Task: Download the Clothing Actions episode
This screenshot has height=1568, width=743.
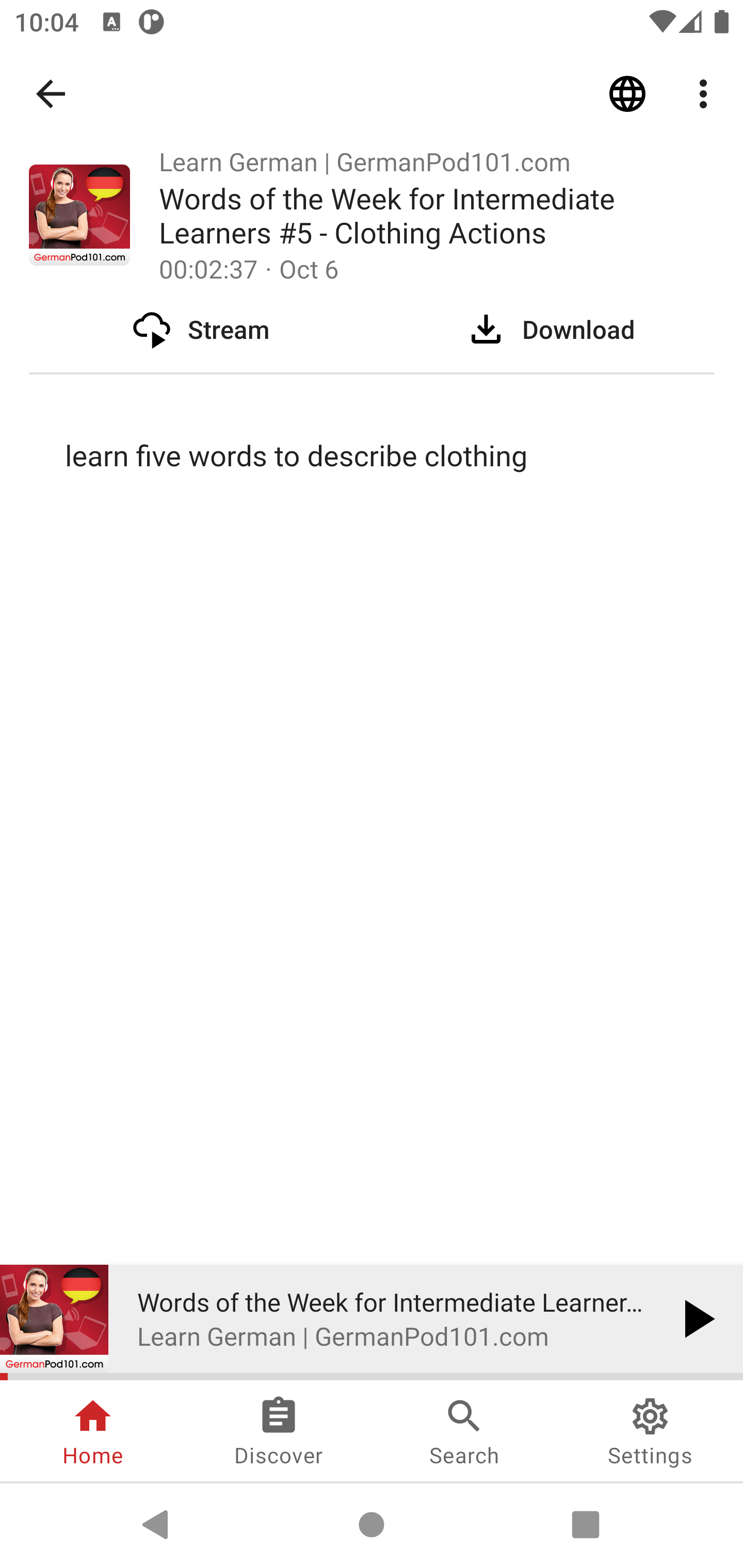Action: pos(552,329)
